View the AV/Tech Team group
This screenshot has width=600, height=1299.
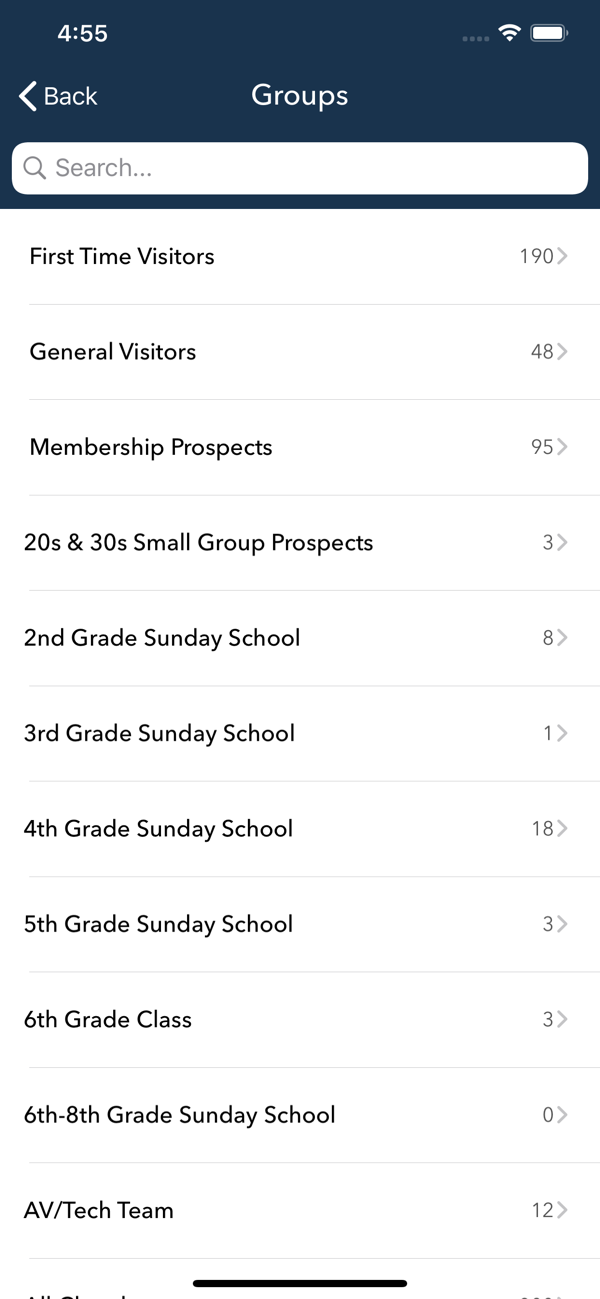[298, 1210]
